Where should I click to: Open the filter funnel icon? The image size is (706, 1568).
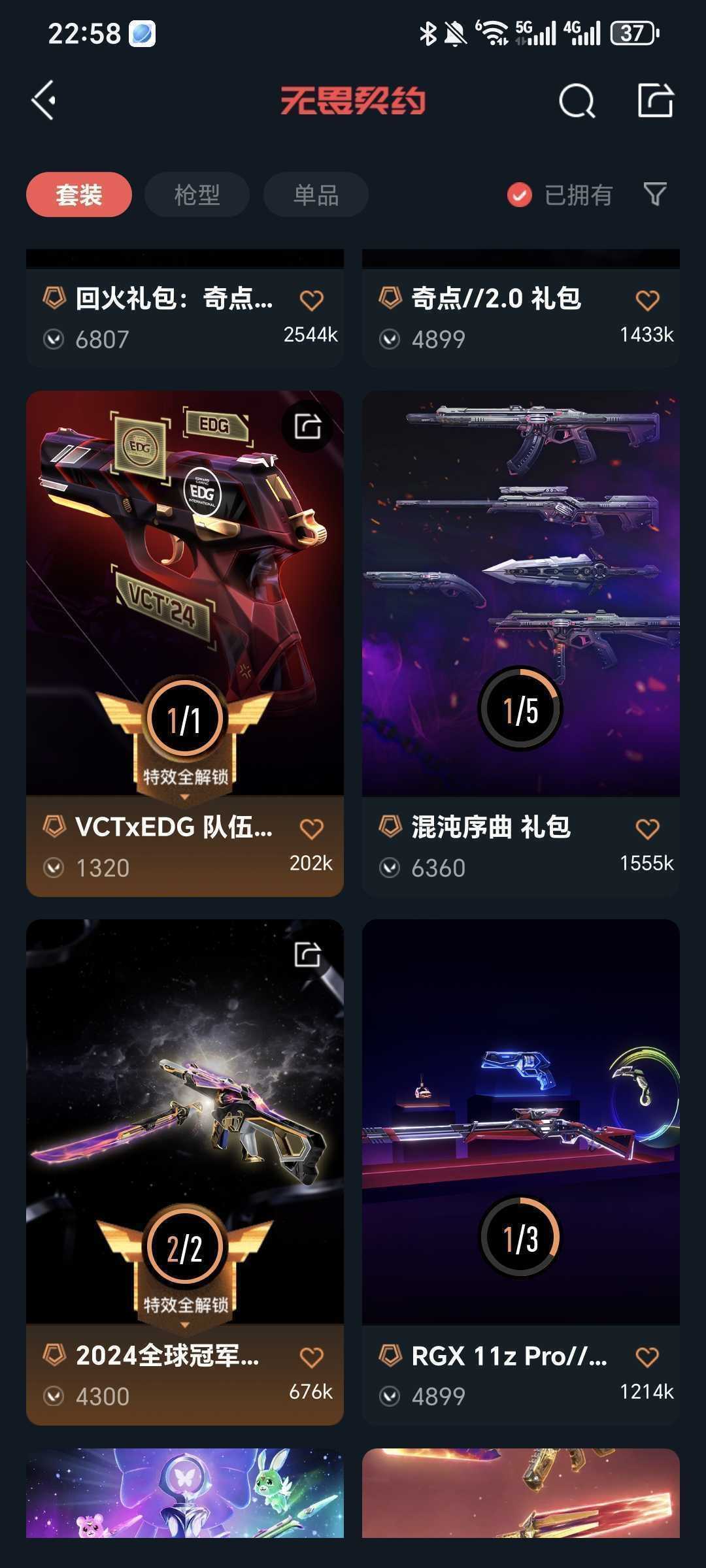655,194
